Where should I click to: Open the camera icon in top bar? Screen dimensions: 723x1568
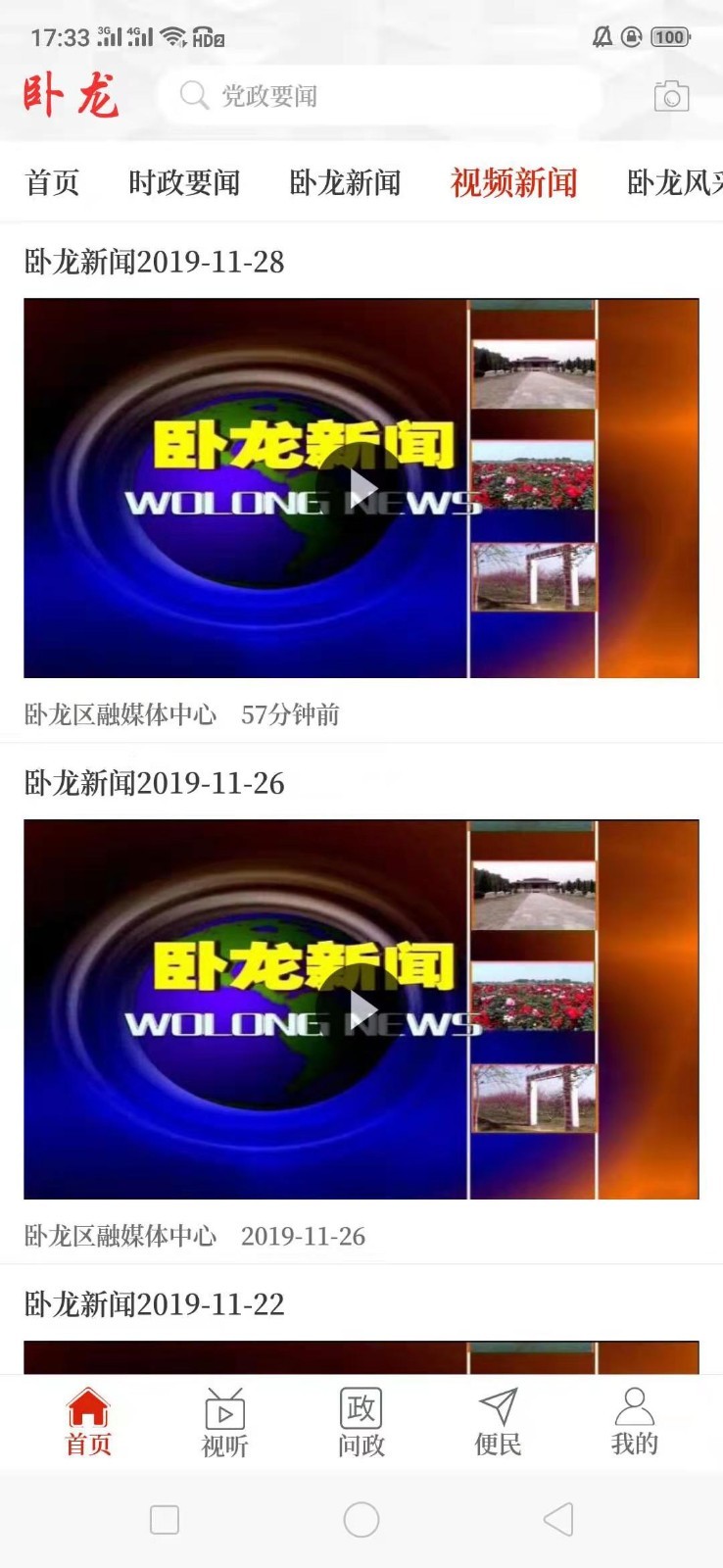tap(671, 96)
